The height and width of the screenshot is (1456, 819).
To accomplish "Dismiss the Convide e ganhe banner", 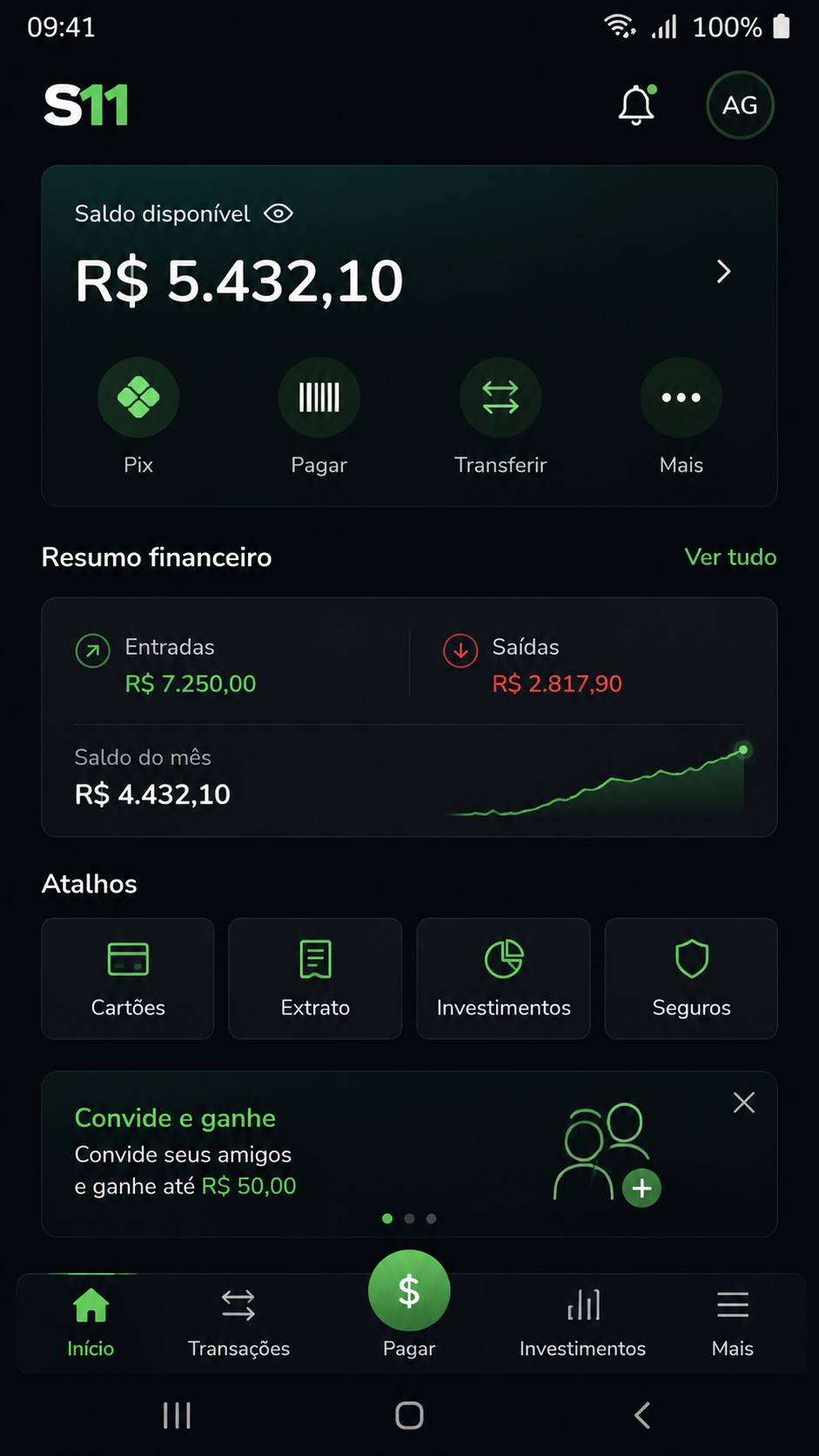I will [744, 1102].
